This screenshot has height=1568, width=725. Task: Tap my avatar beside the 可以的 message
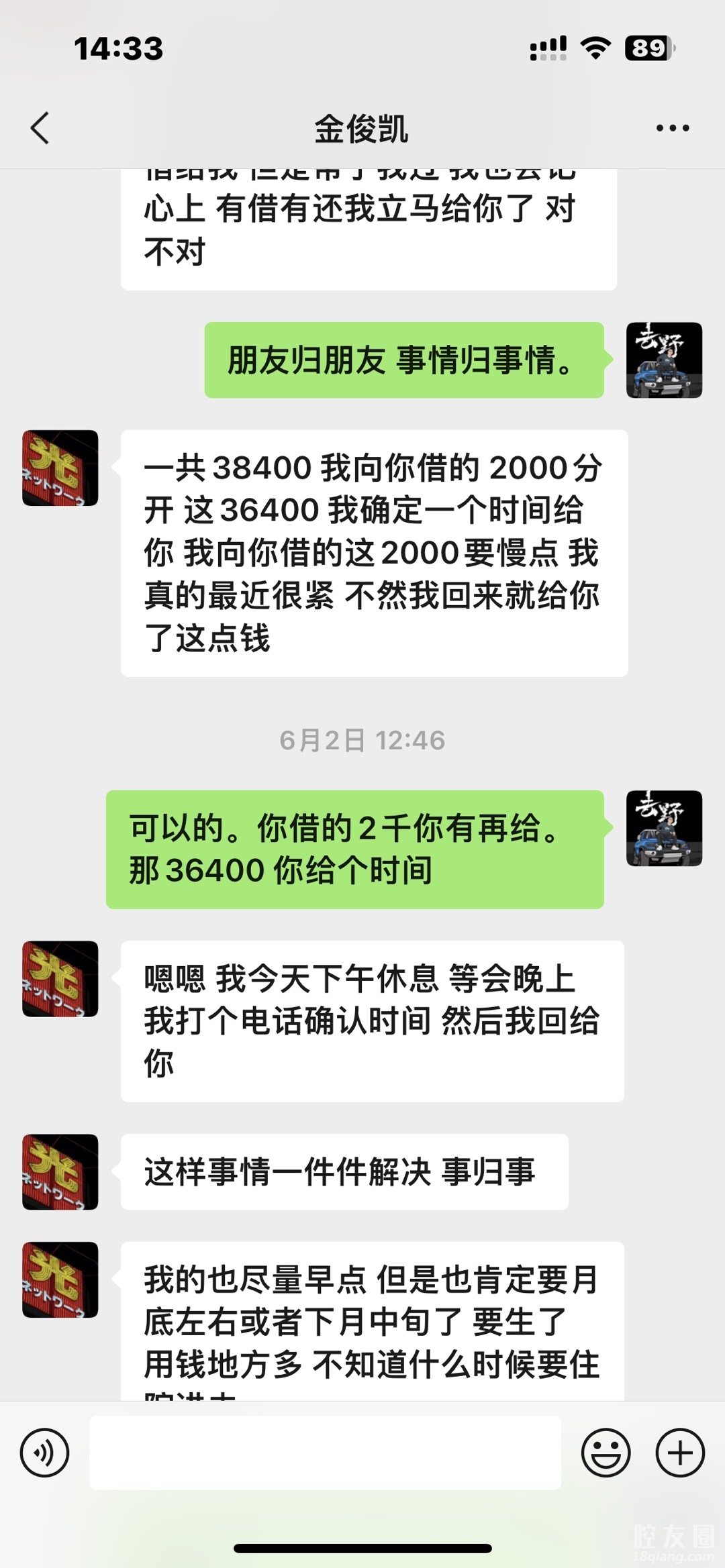pyautogui.click(x=664, y=828)
